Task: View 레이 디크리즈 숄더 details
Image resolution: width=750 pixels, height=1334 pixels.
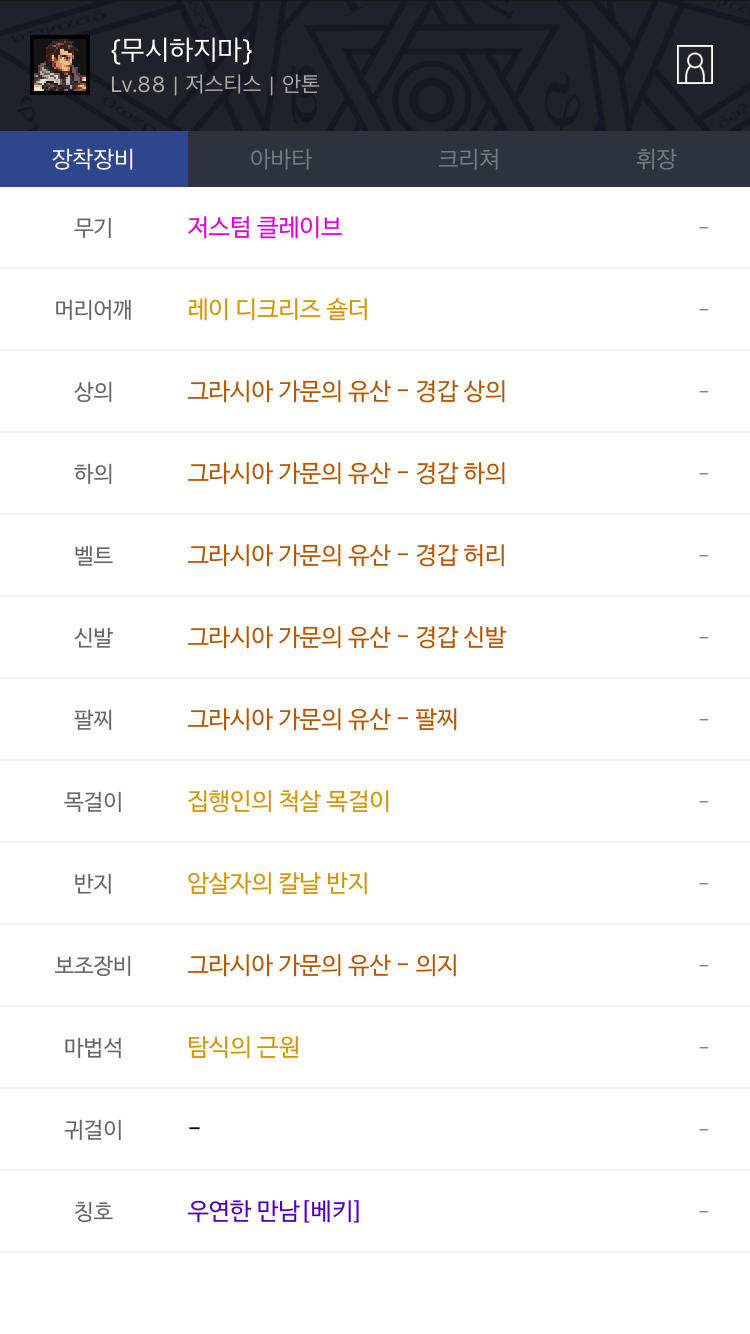Action: point(278,309)
